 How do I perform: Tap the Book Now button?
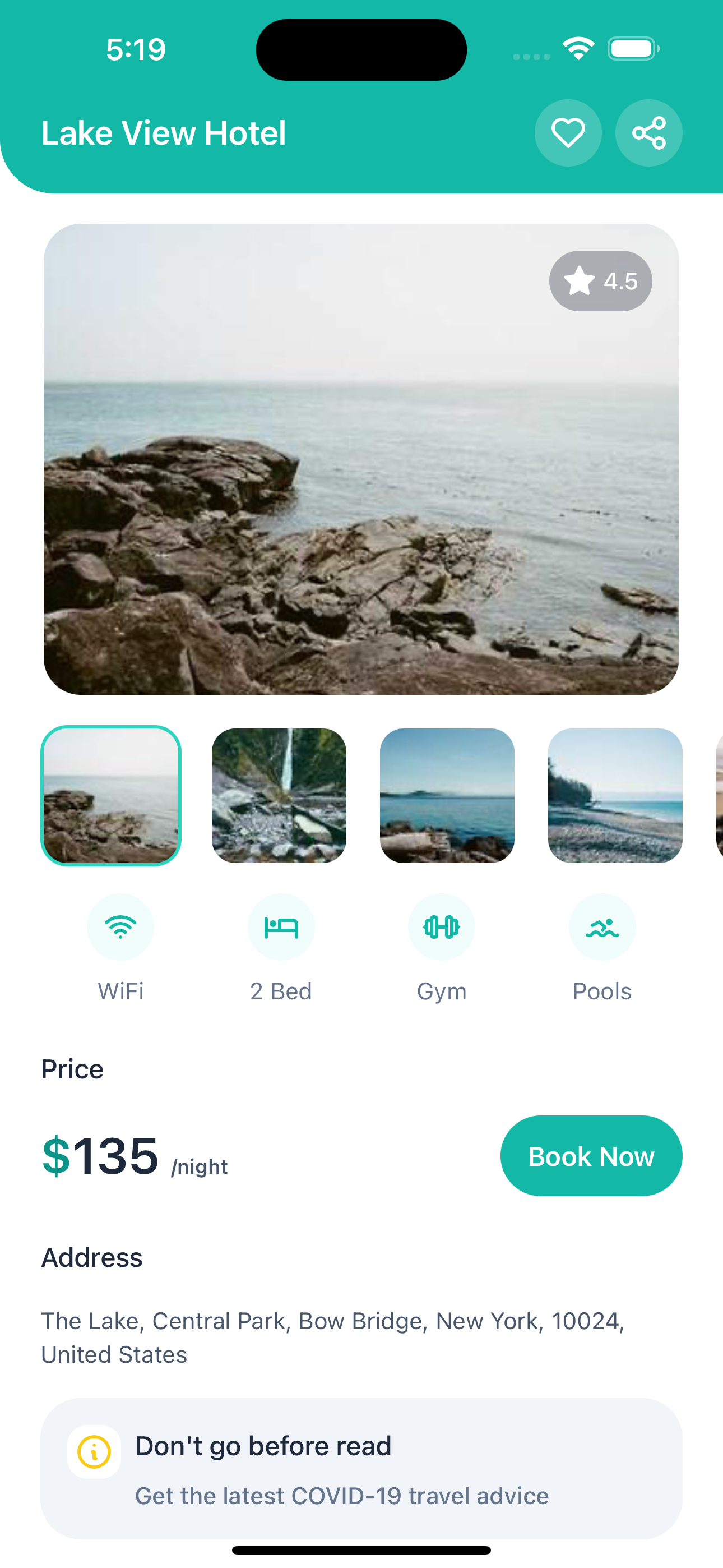click(x=590, y=1155)
